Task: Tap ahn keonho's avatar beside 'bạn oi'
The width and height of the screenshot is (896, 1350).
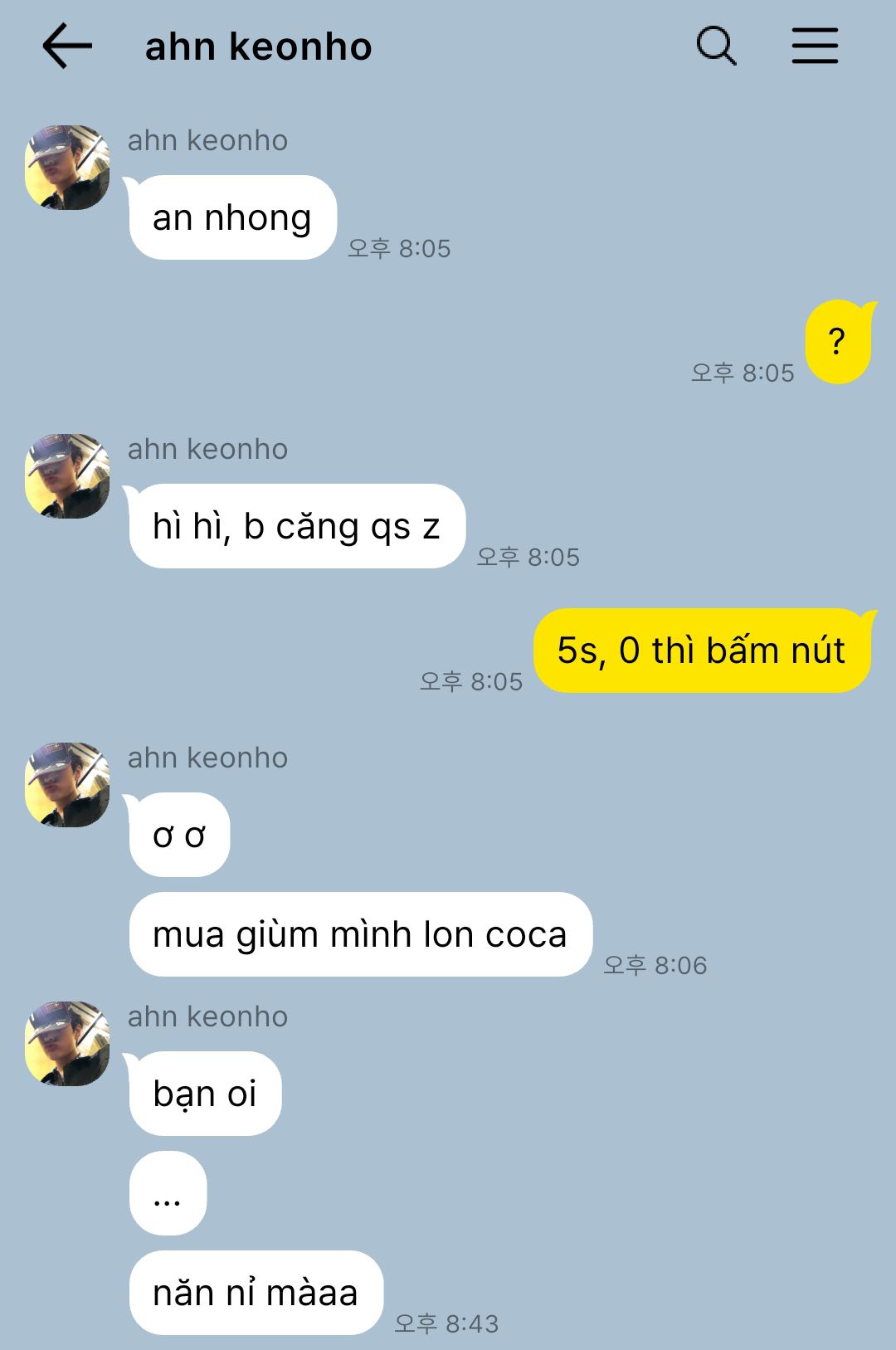Action: [67, 1044]
